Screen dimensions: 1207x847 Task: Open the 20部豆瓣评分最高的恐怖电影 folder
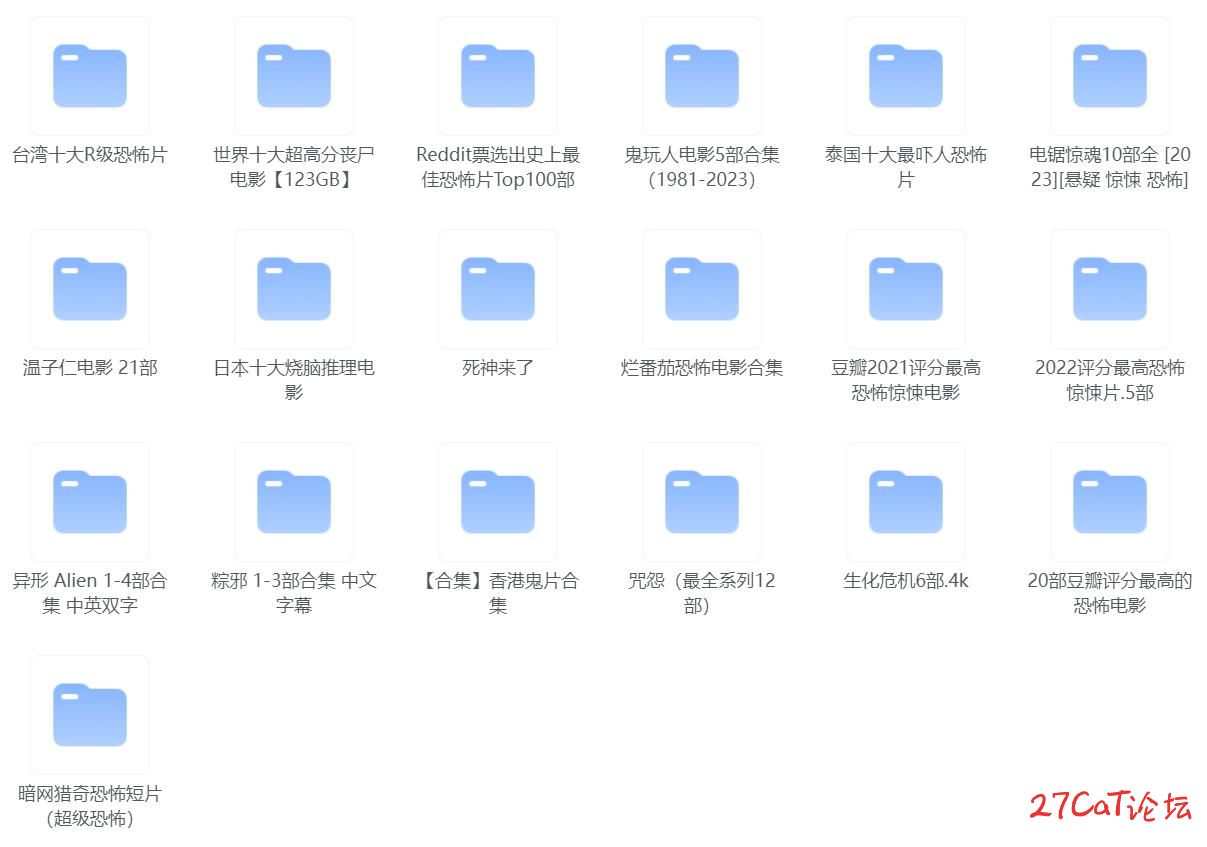tap(1110, 502)
